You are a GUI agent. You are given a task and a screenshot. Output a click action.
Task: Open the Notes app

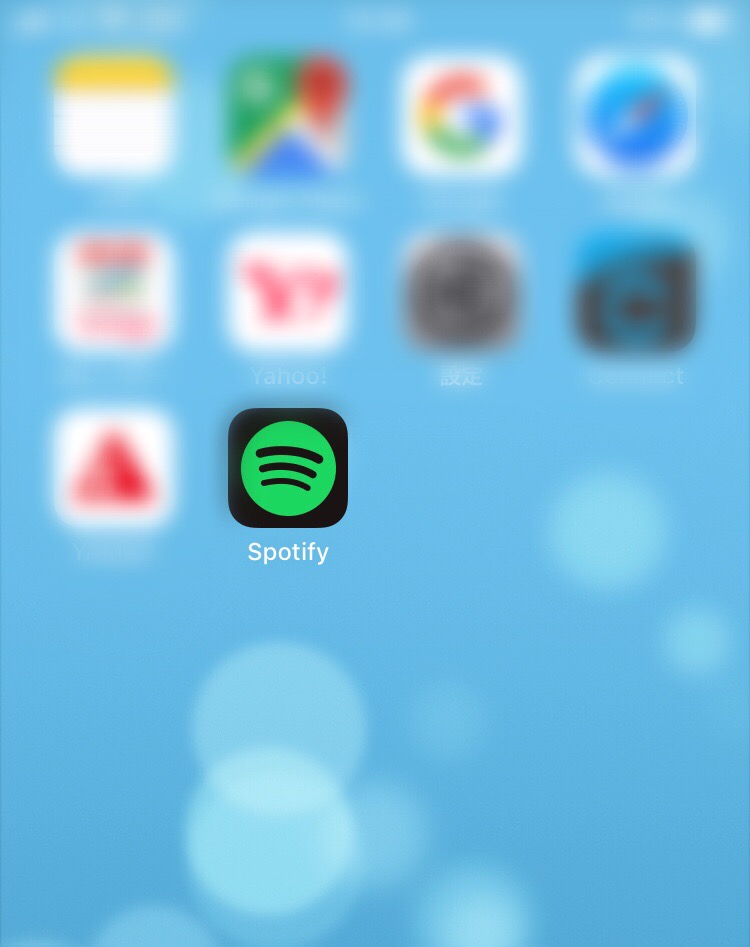pos(113,115)
